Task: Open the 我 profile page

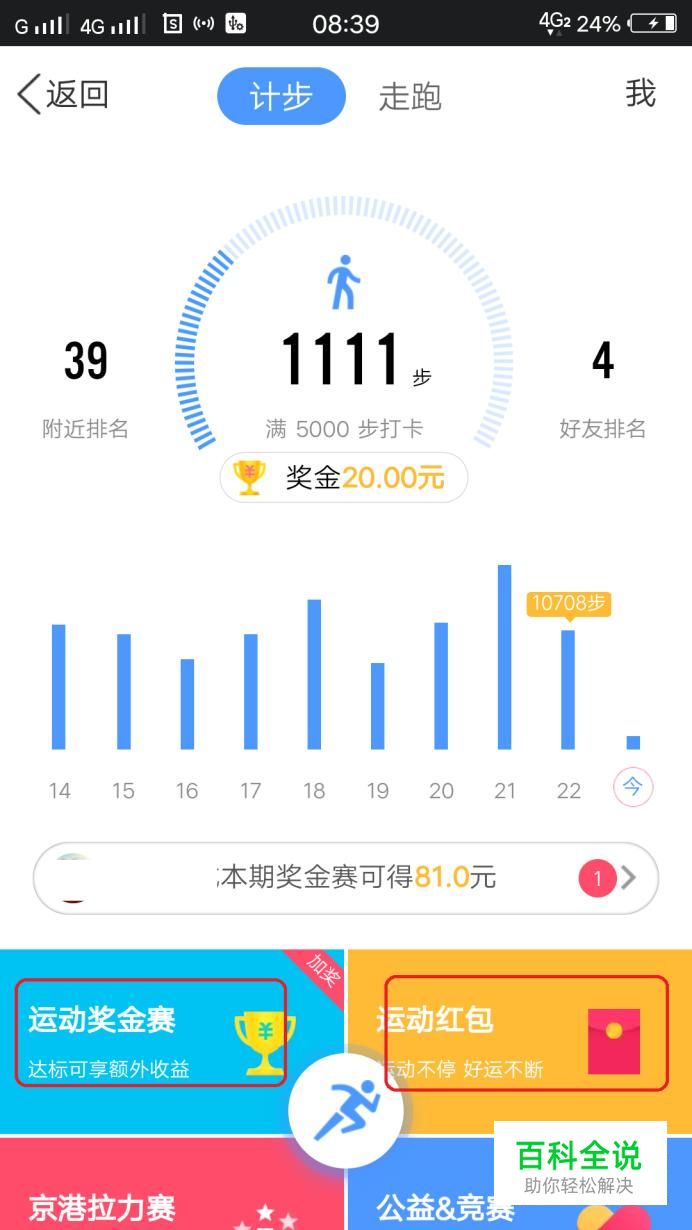Action: pos(640,94)
